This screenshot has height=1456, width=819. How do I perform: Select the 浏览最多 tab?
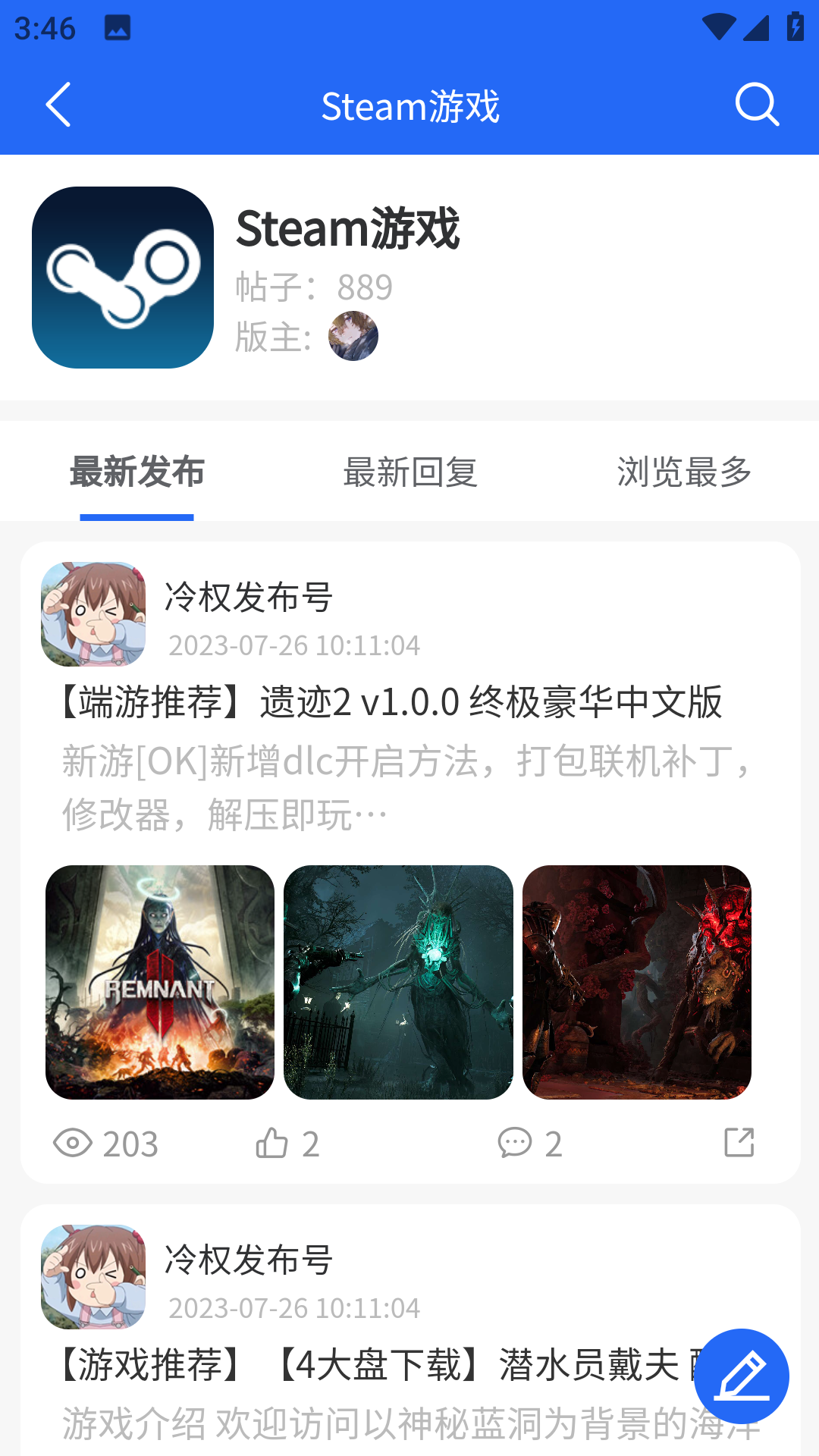(683, 472)
